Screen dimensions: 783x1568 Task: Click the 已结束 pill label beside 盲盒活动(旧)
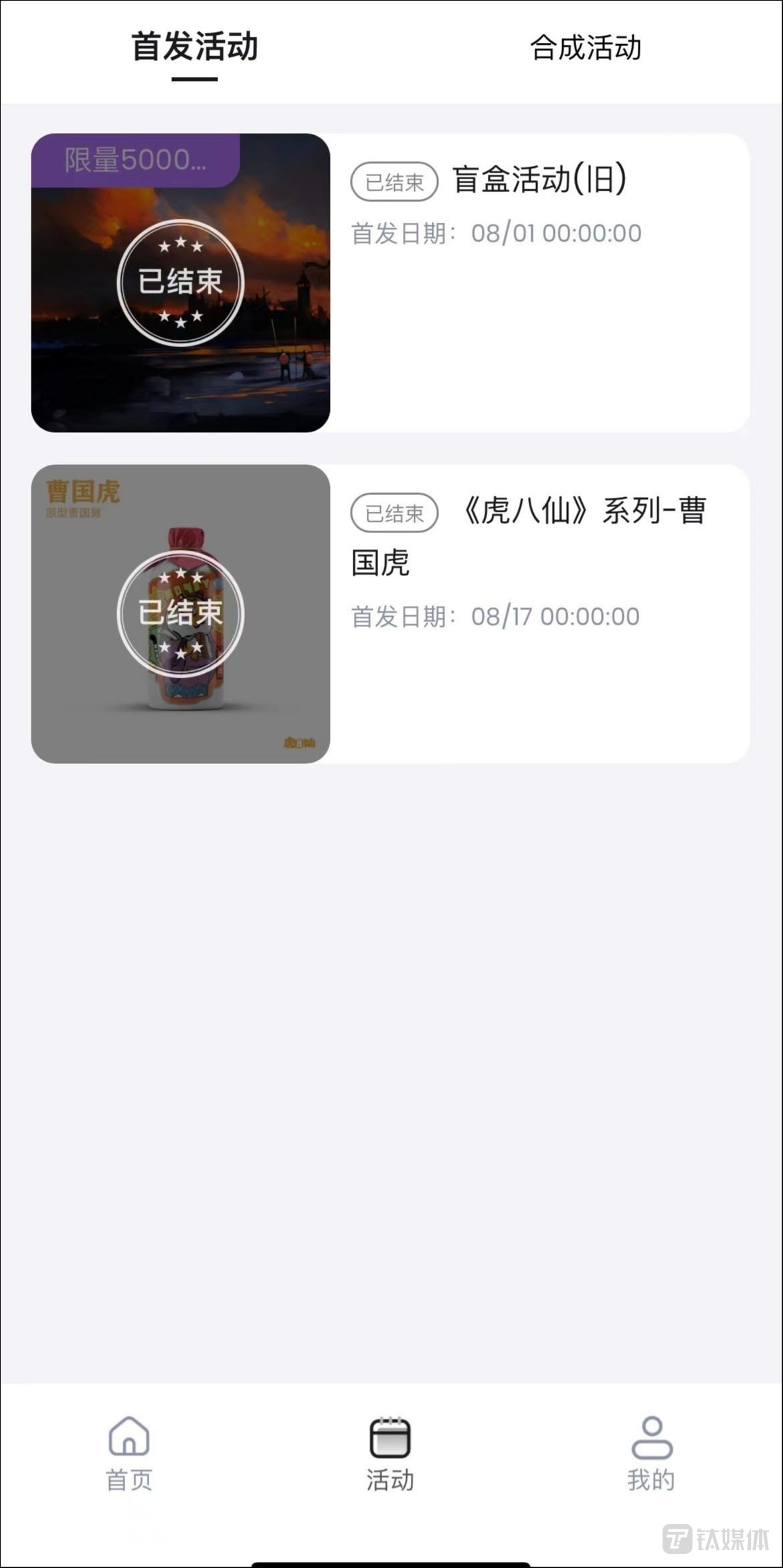click(x=394, y=181)
